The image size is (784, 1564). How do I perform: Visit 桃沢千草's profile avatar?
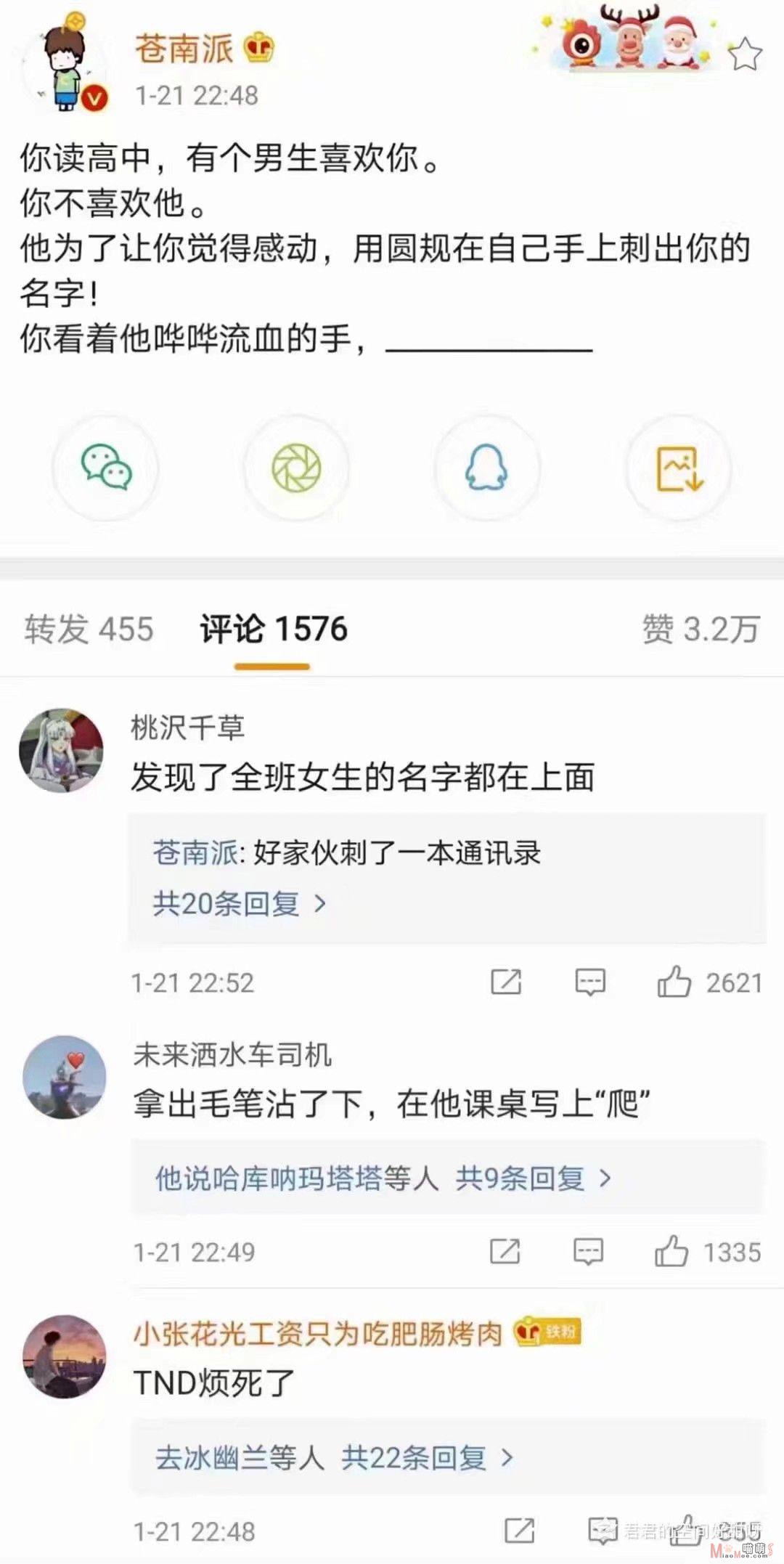pos(61,750)
